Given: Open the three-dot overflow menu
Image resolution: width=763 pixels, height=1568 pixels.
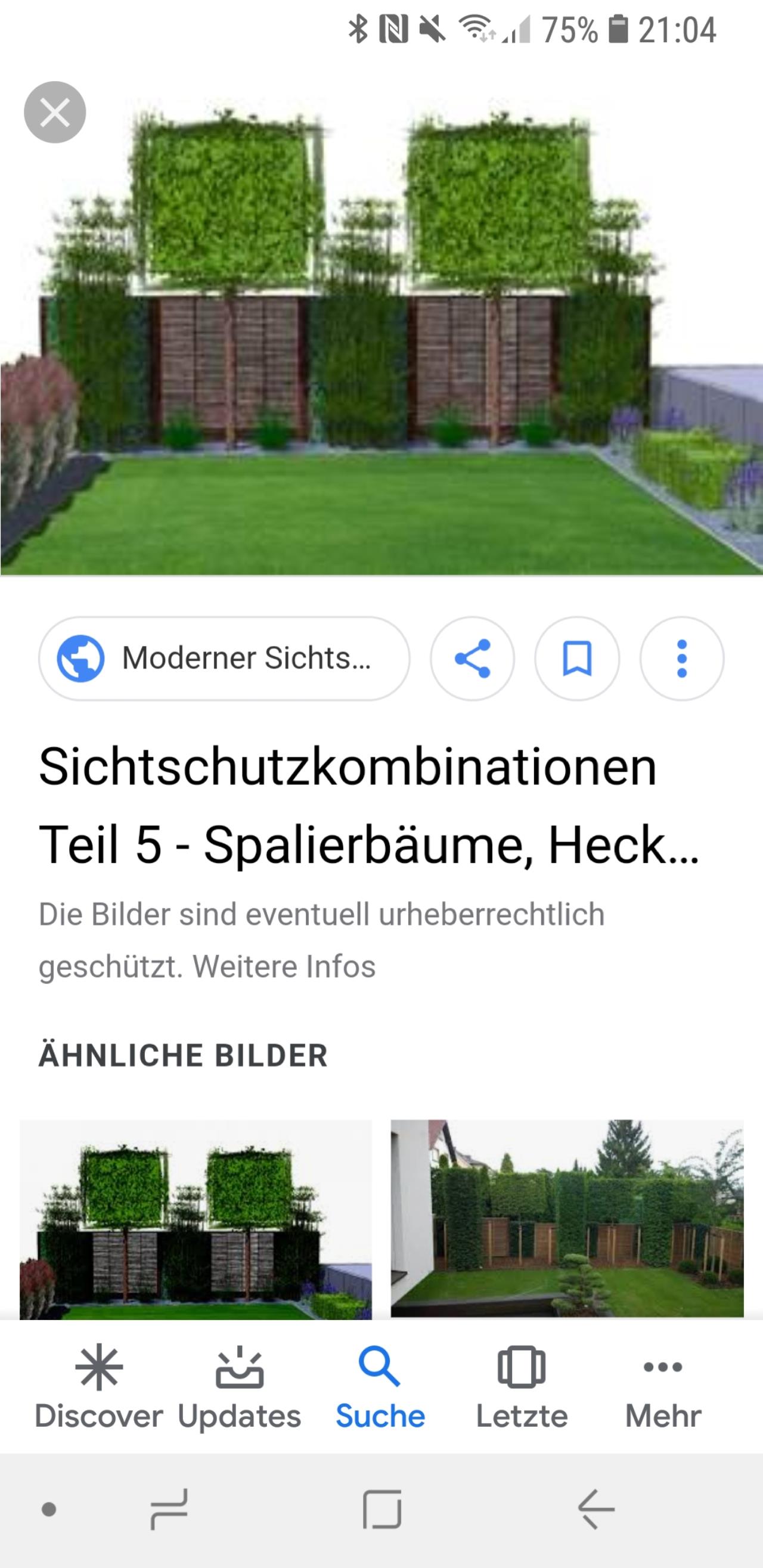Looking at the screenshot, I should [x=682, y=659].
